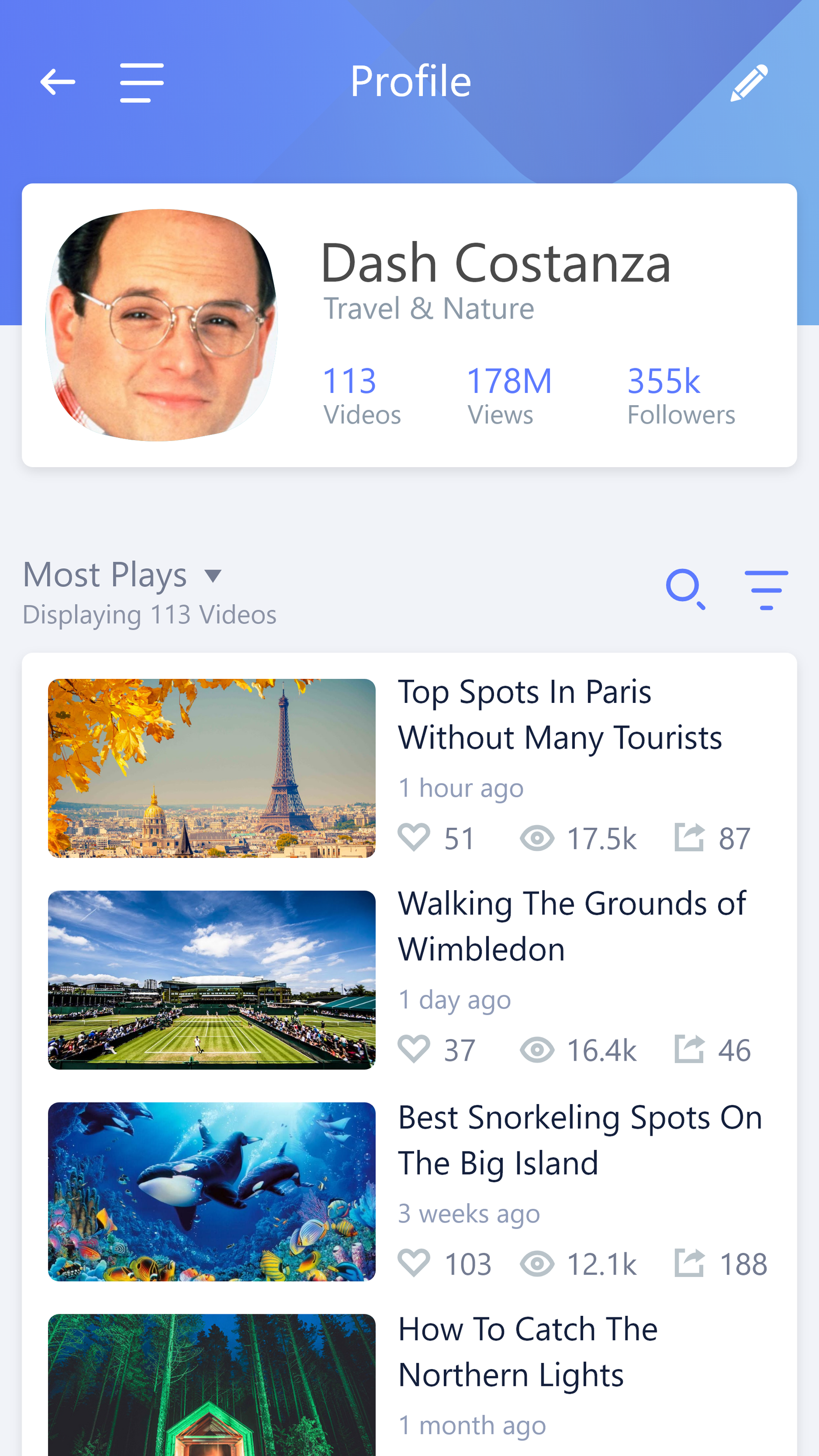Open the filter options icon
The height and width of the screenshot is (1456, 819).
(766, 590)
